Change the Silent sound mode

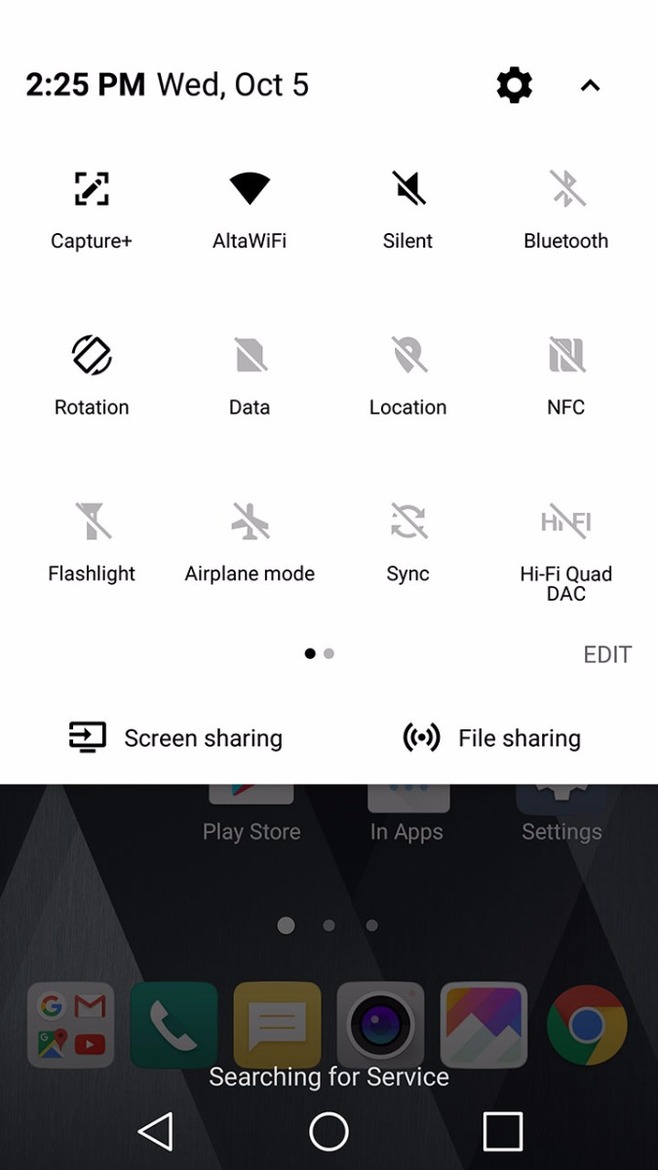pyautogui.click(x=408, y=189)
